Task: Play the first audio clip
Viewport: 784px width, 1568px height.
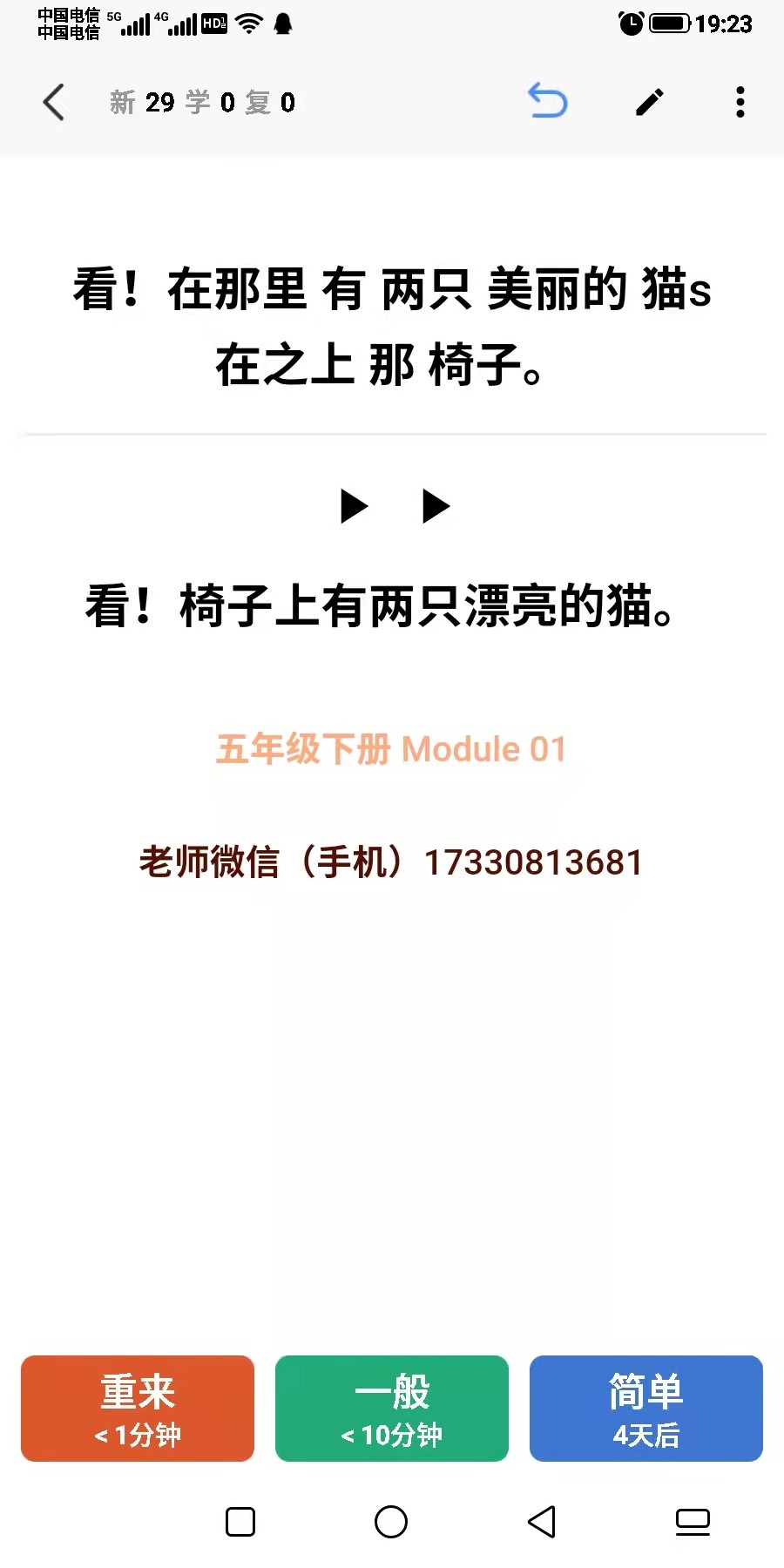Action: (x=354, y=506)
